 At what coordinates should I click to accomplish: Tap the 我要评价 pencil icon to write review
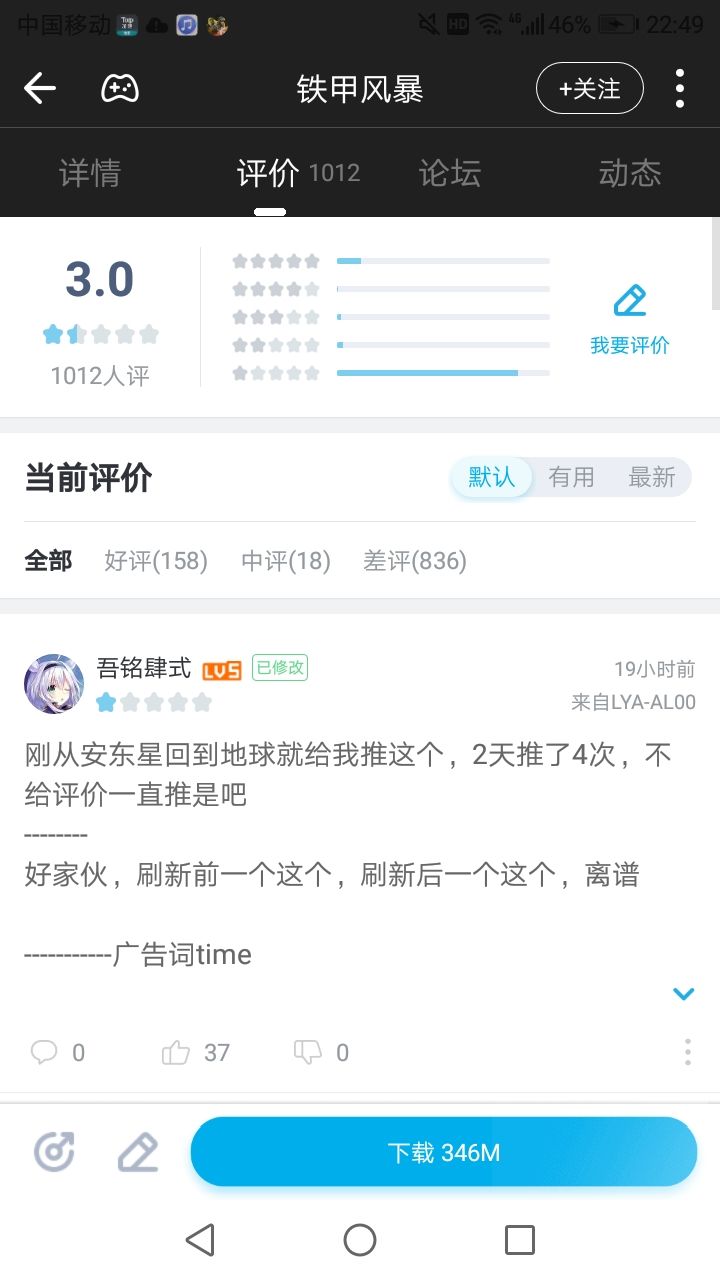pyautogui.click(x=629, y=302)
